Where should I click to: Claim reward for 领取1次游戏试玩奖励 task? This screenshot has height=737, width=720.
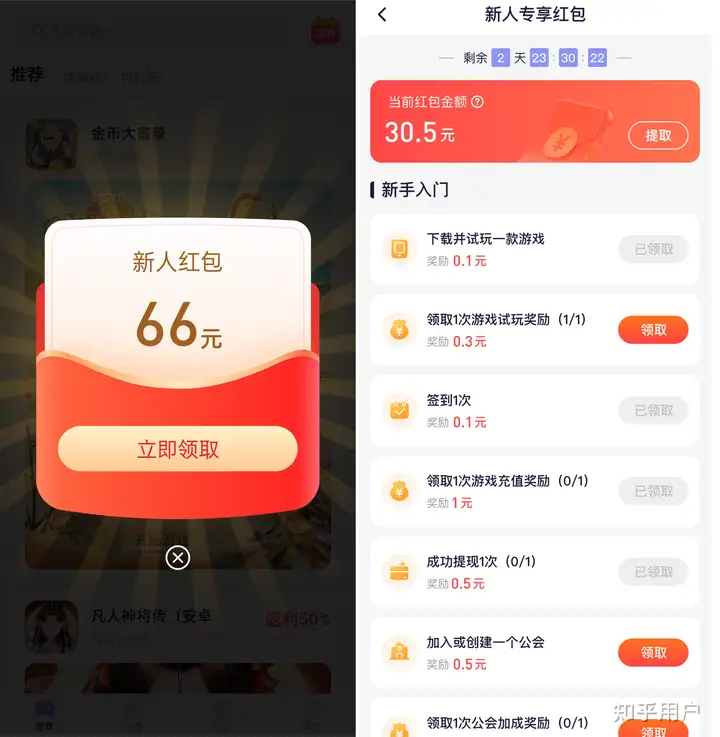[653, 329]
